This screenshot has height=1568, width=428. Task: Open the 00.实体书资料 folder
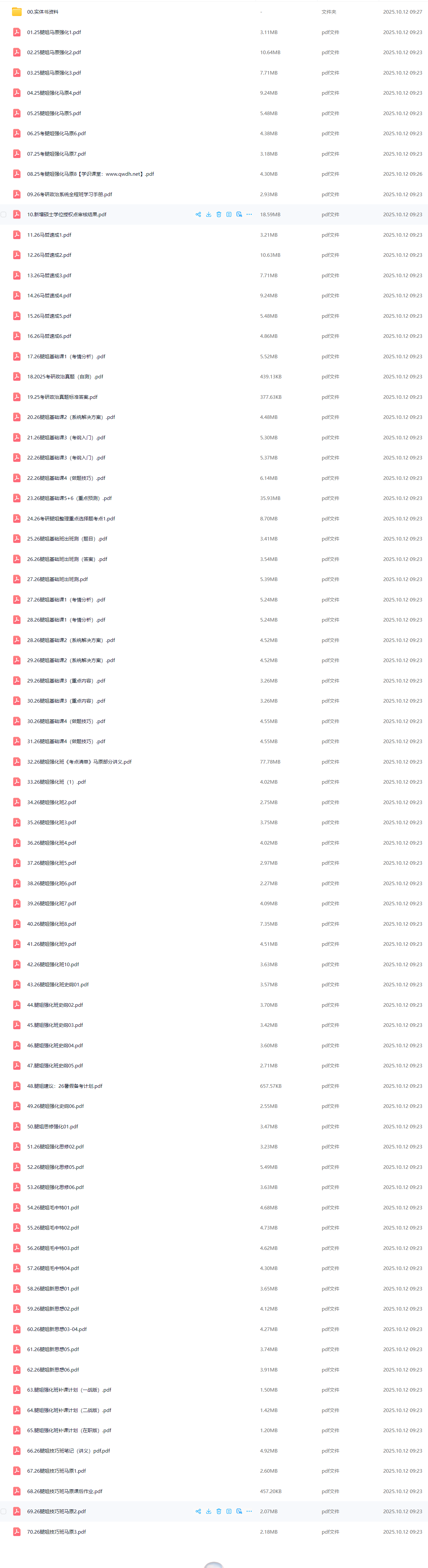[42, 12]
